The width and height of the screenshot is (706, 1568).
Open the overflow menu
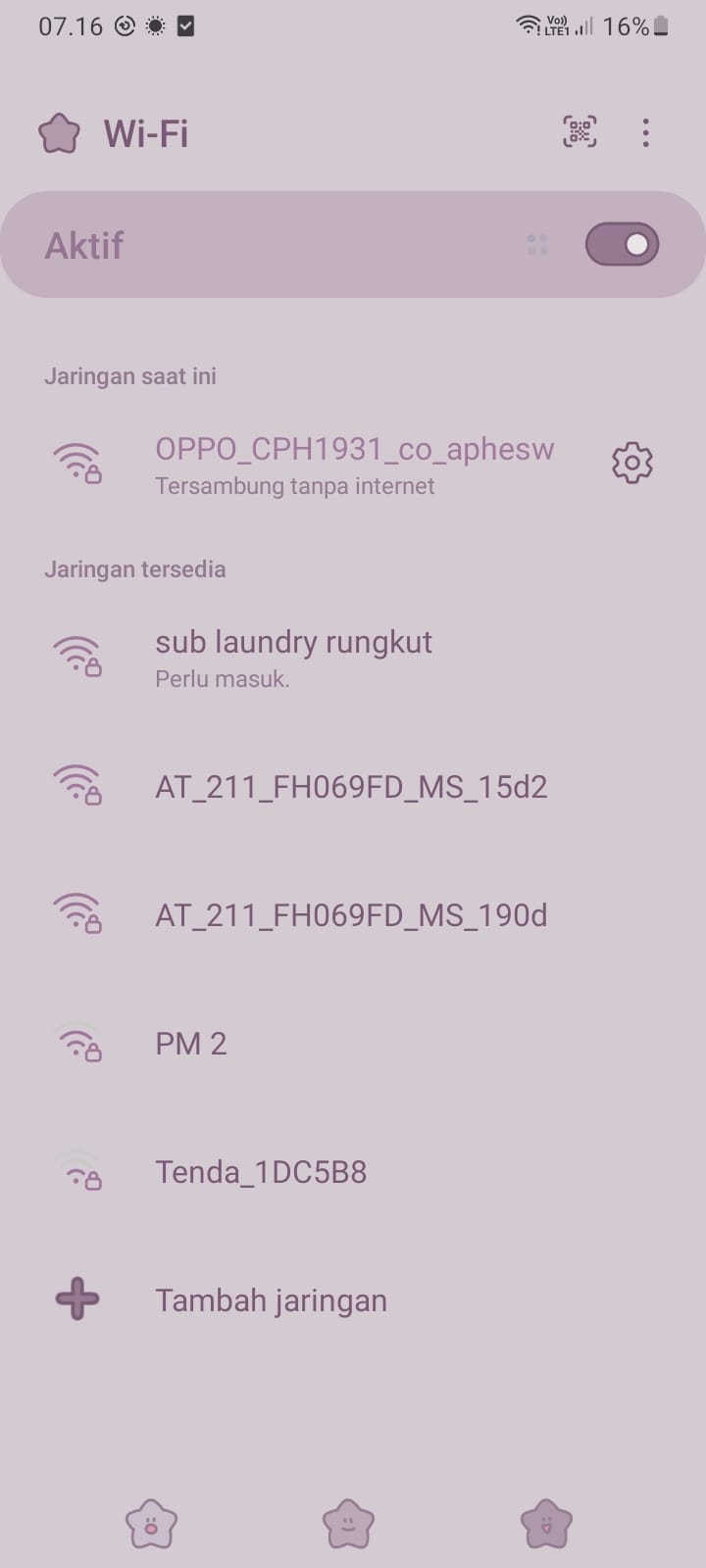(645, 133)
